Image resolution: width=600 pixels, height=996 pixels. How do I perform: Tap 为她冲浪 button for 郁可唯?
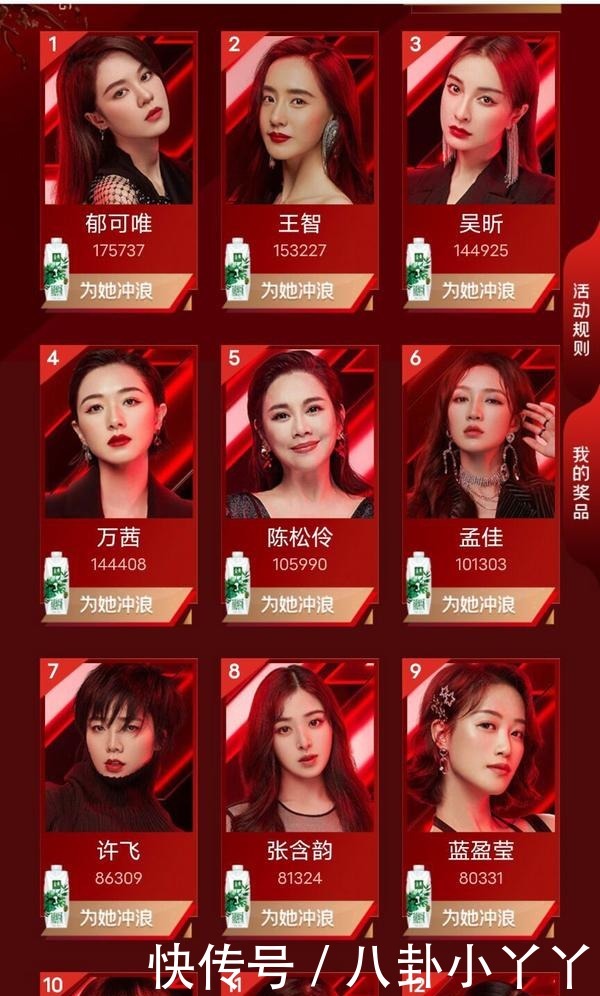(118, 292)
